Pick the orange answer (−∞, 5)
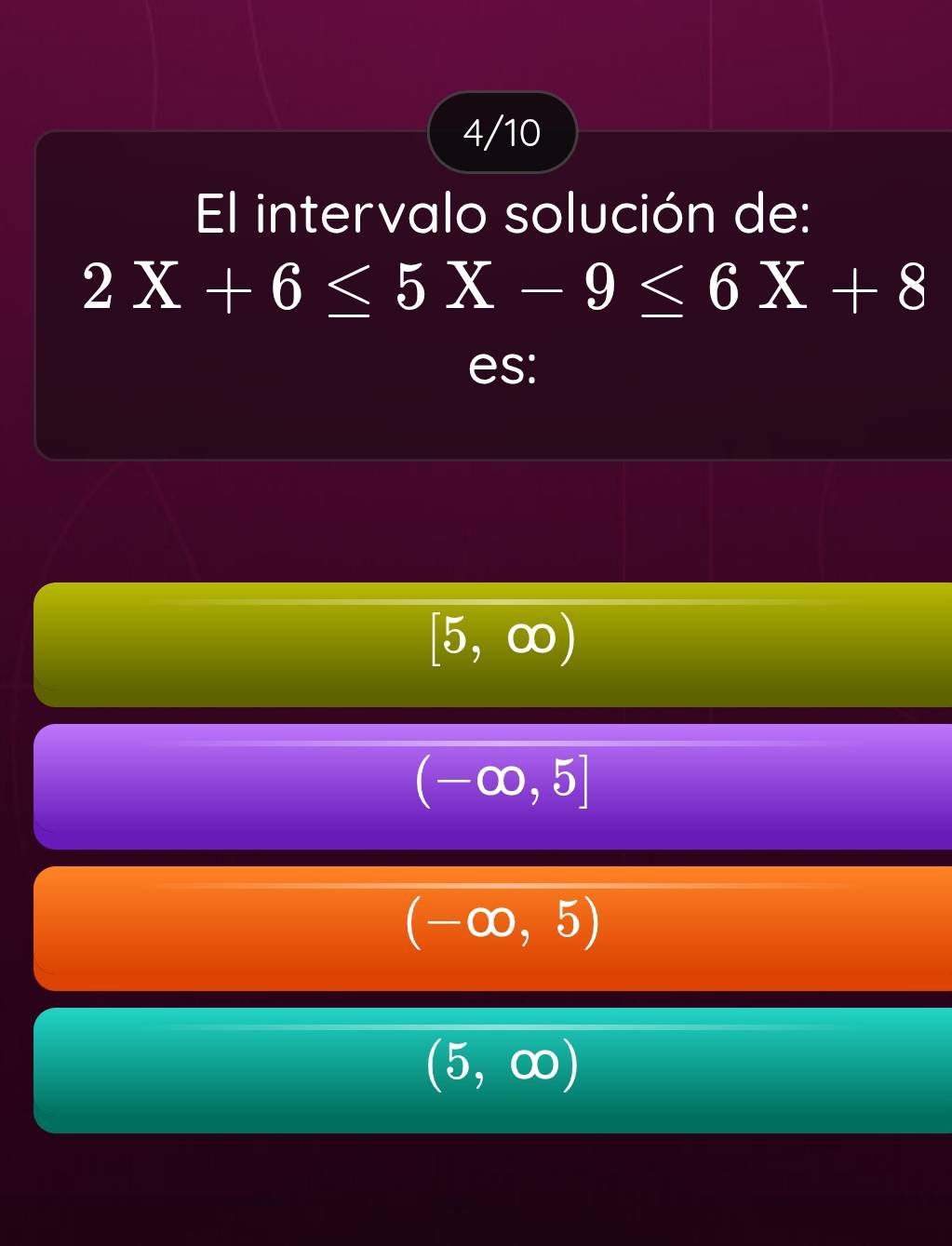The width and height of the screenshot is (952, 1246). coord(503,928)
